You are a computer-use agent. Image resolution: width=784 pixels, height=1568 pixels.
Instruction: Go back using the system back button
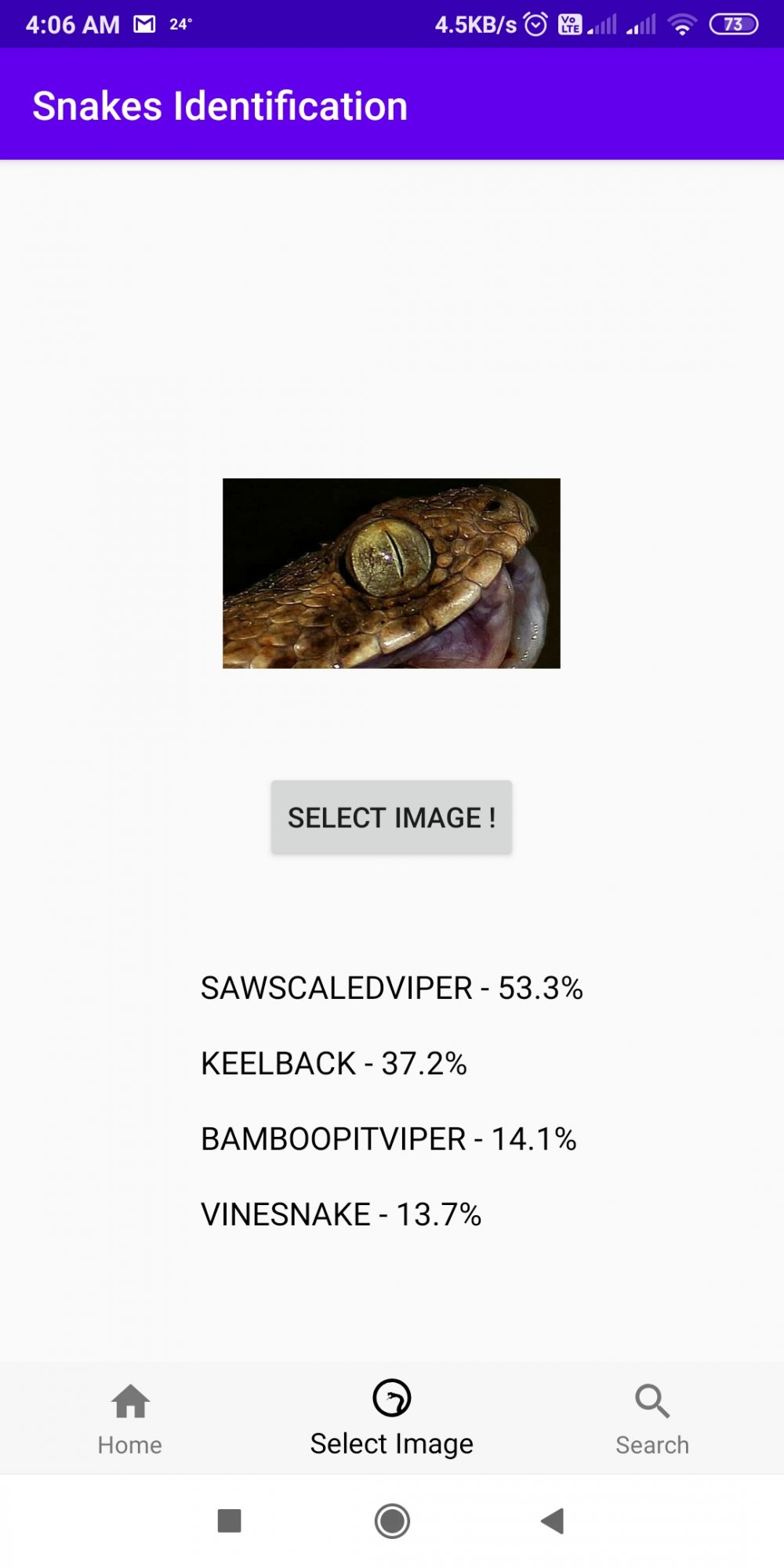coord(553,1521)
